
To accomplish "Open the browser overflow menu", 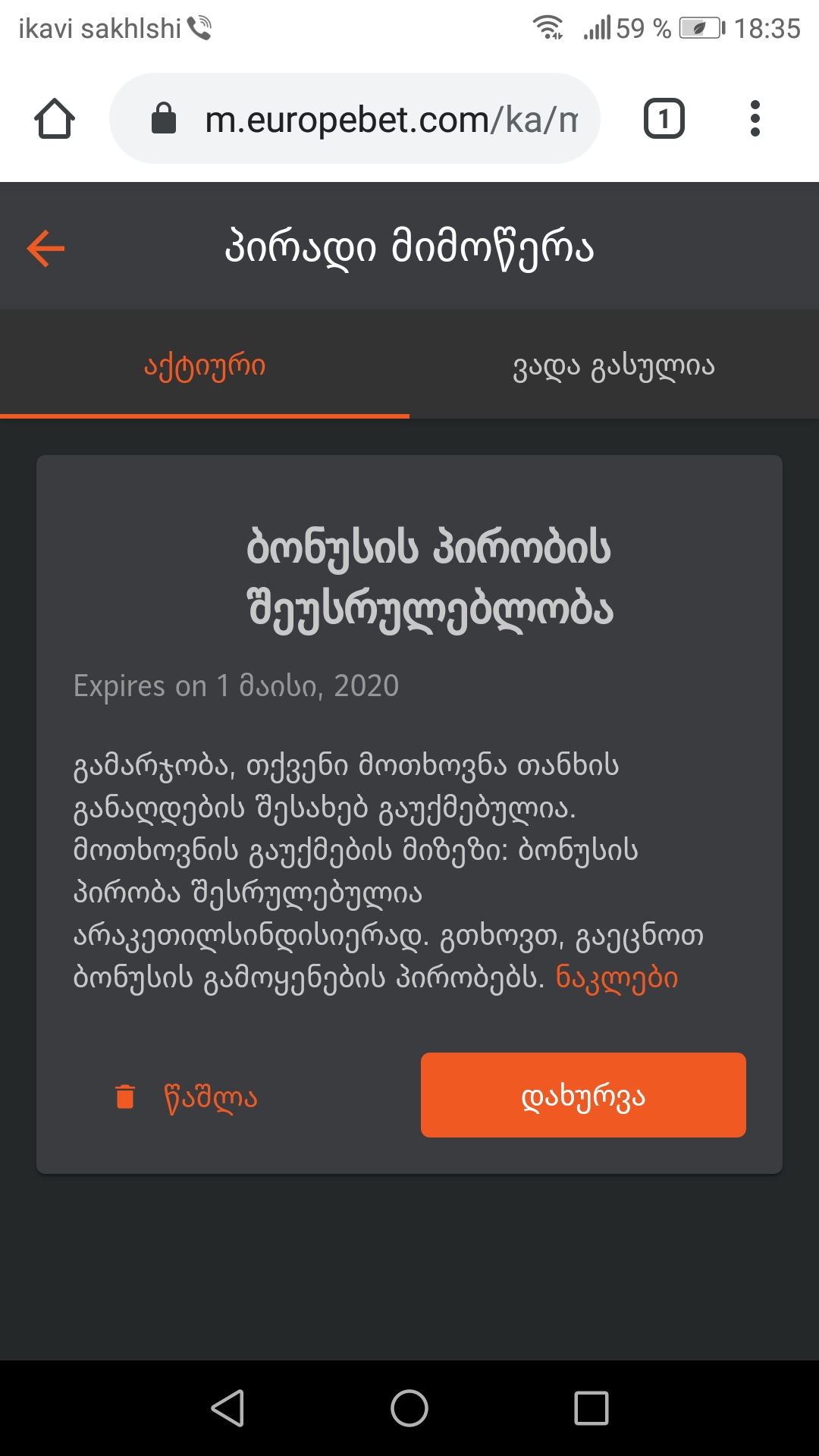I will (x=755, y=119).
